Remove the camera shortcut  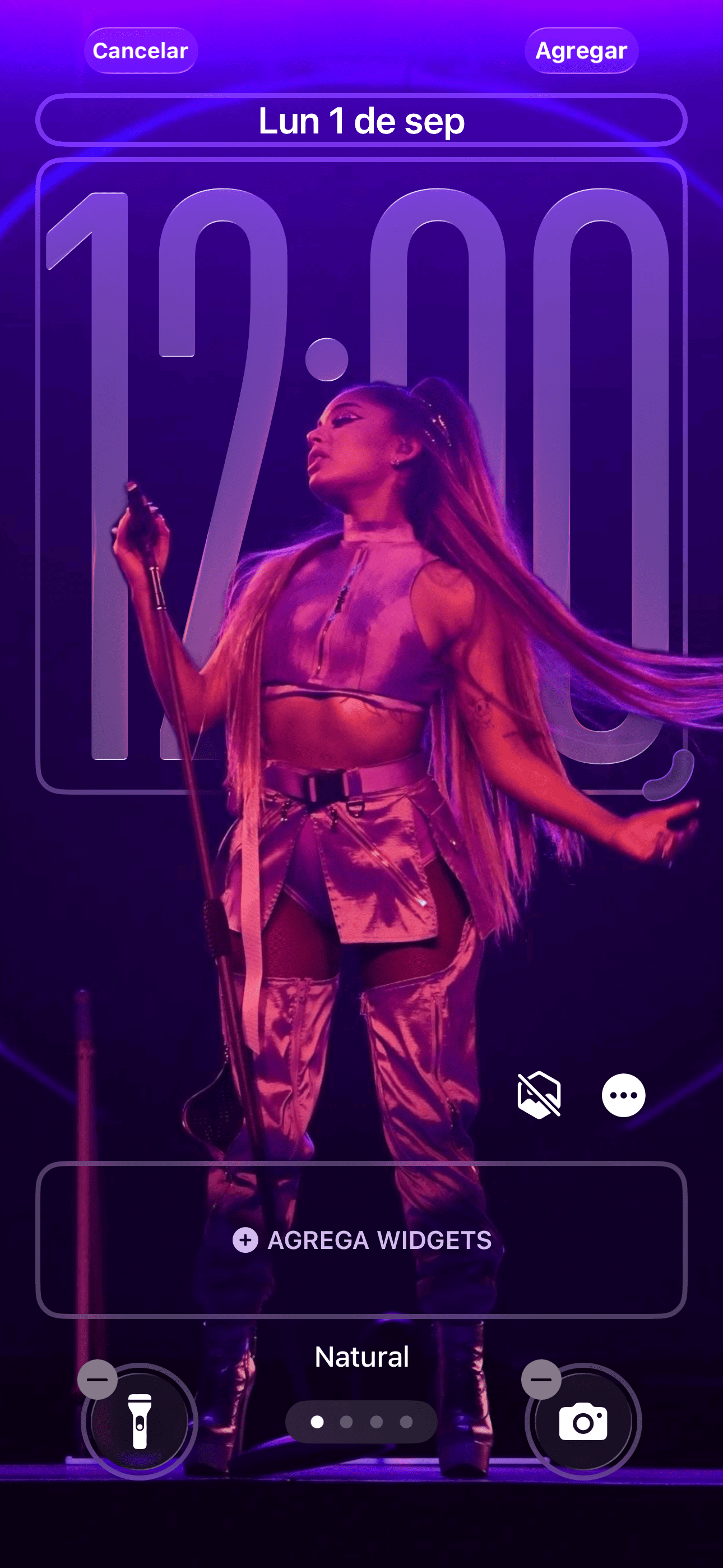click(x=541, y=1380)
